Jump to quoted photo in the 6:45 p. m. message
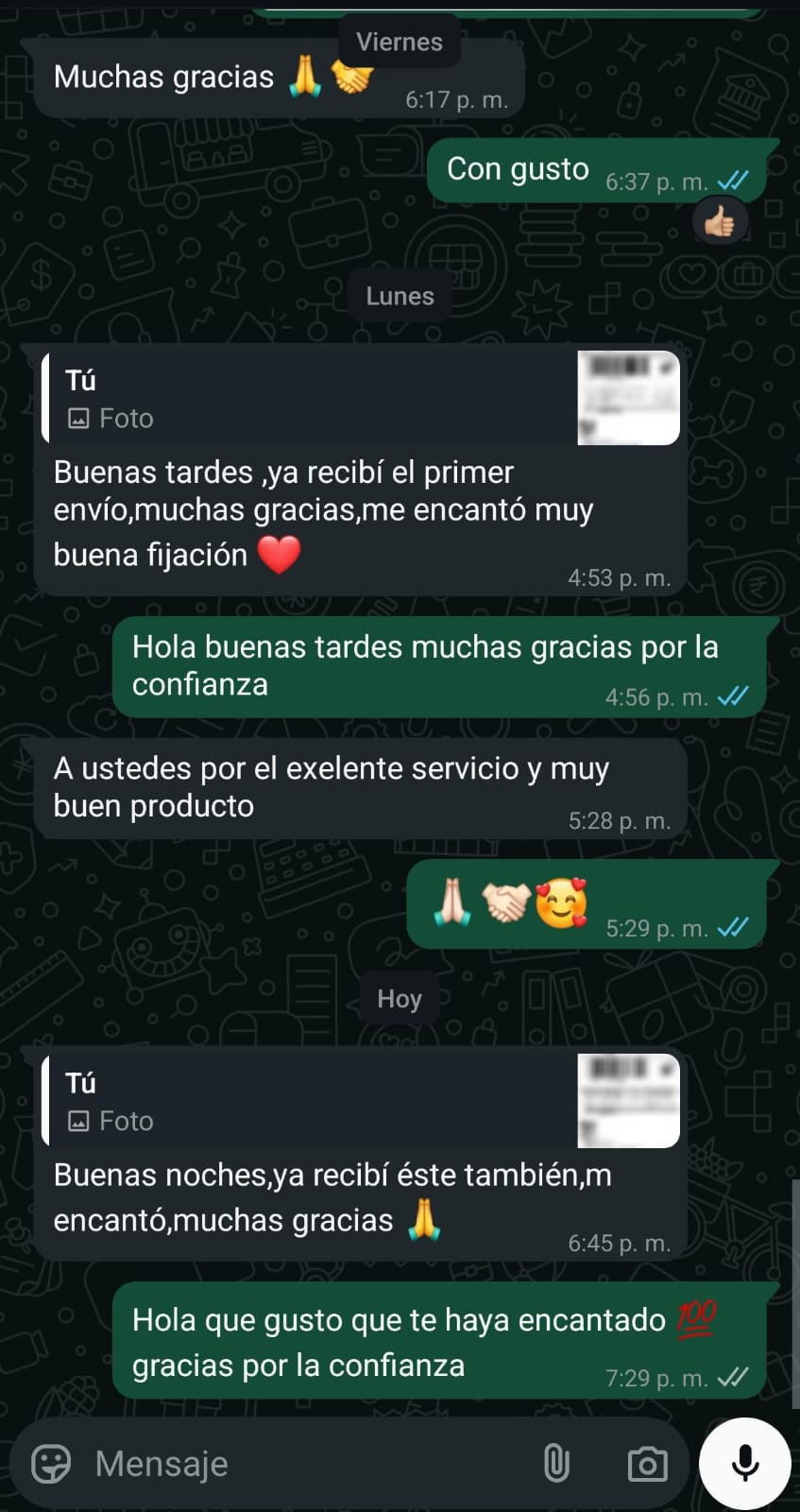 tap(361, 1101)
